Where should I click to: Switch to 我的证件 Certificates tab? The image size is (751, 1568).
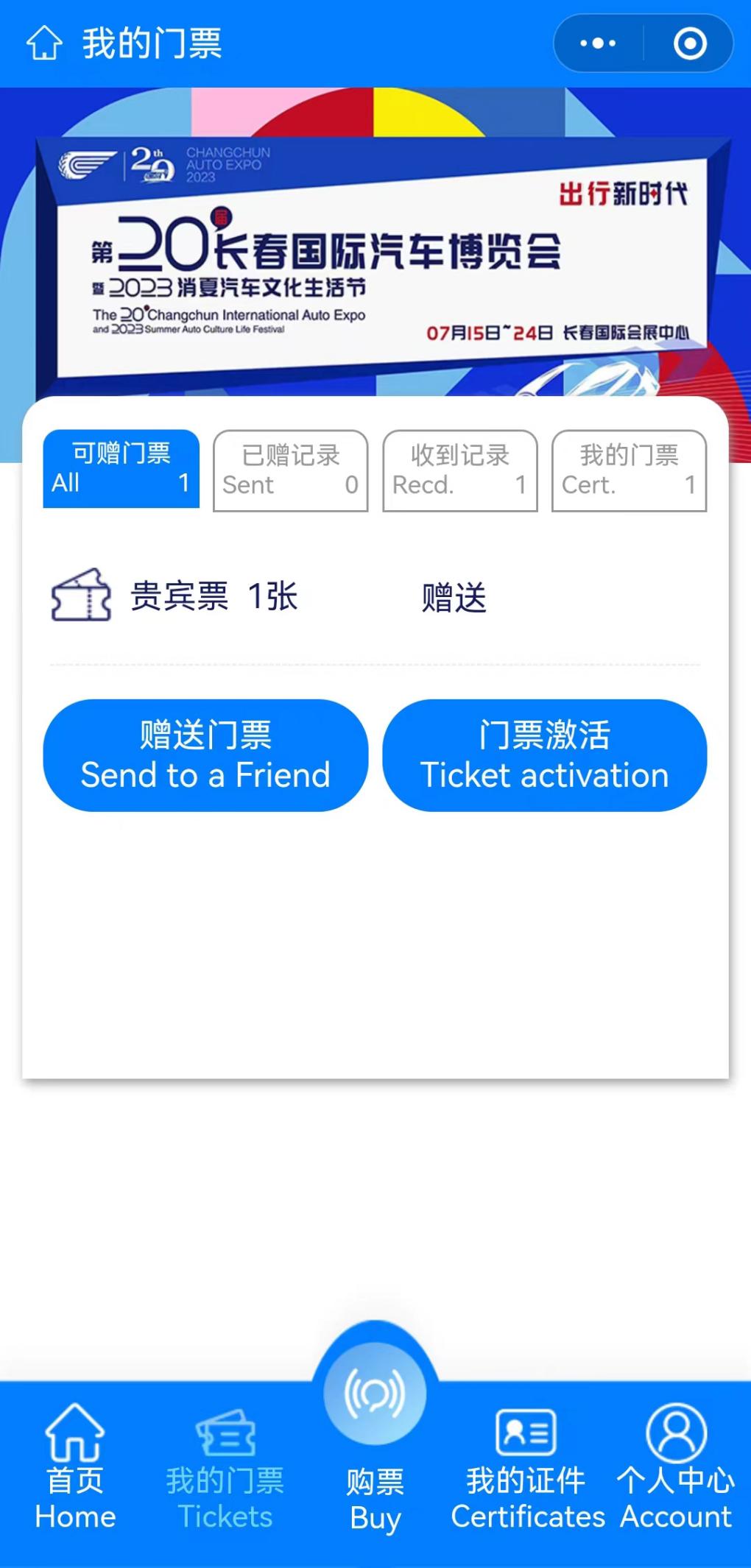[526, 1465]
